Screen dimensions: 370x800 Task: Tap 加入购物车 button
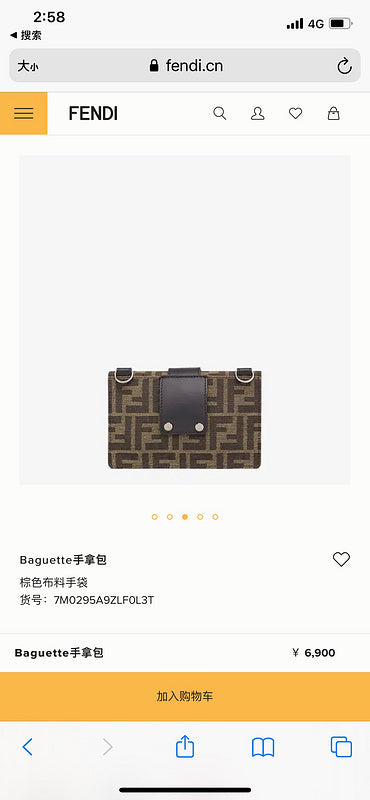tap(185, 696)
